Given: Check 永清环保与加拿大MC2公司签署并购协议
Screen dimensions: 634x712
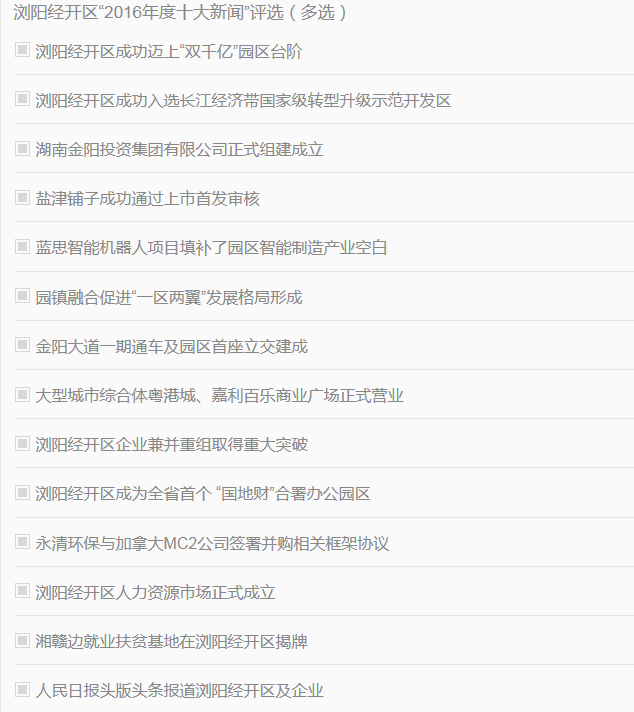Looking at the screenshot, I should click(x=22, y=542).
